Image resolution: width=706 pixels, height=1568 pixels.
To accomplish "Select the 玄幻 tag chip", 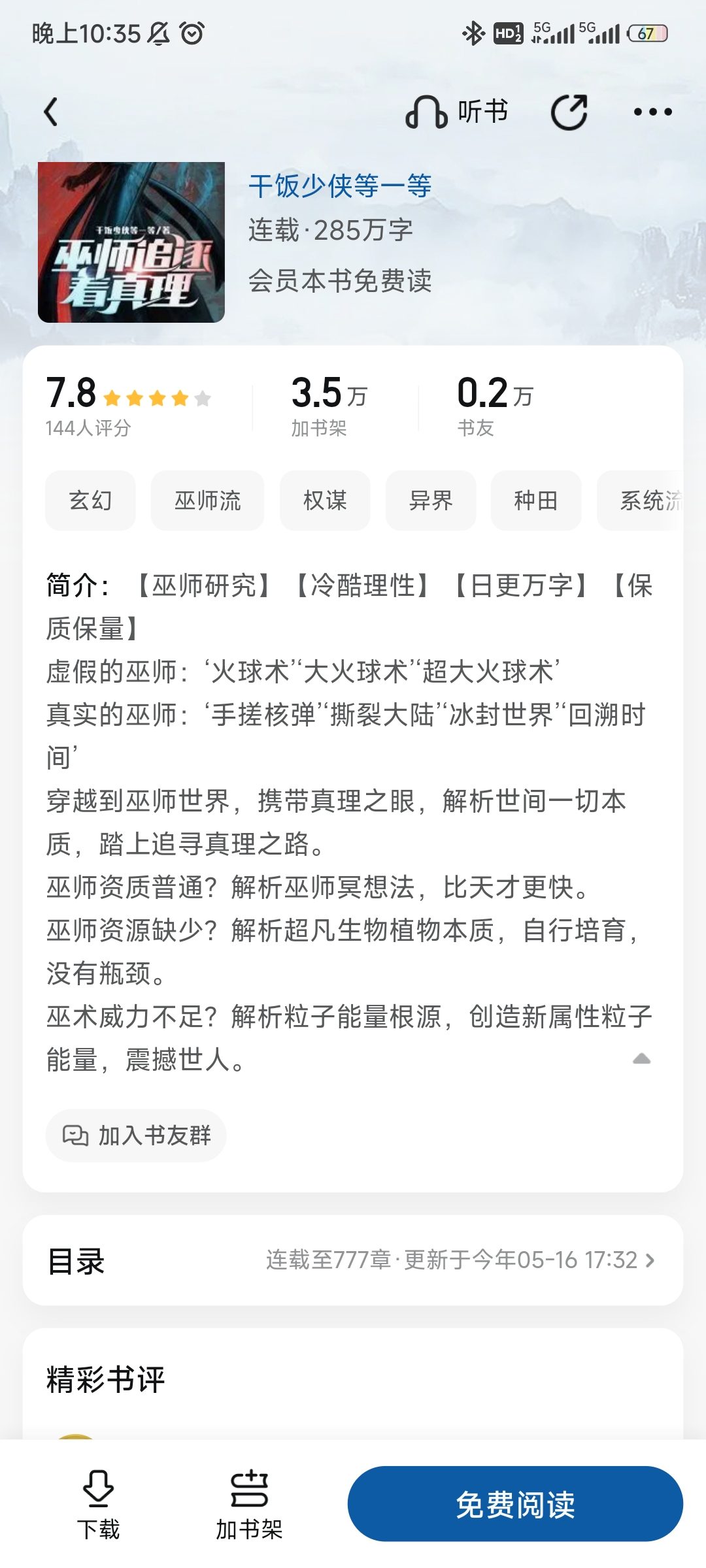I will 90,501.
